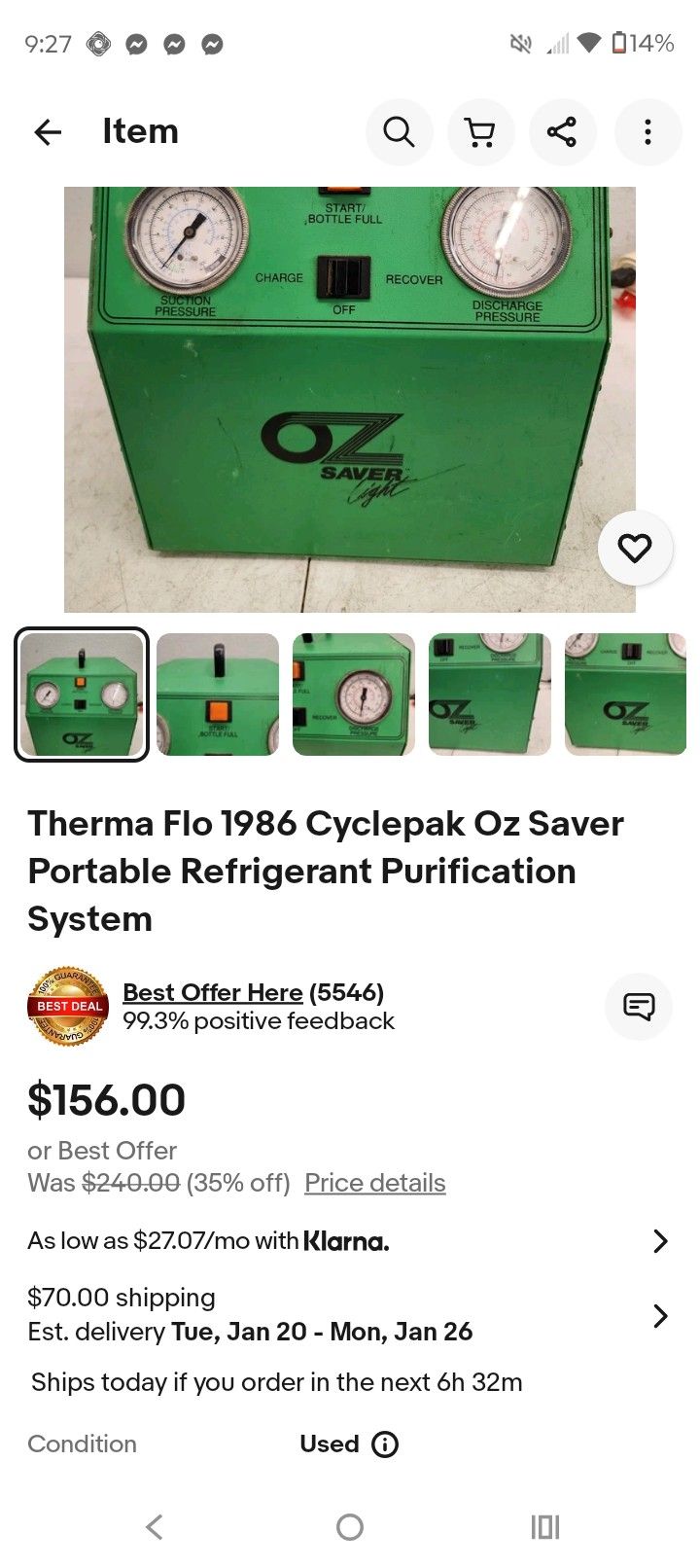Tap the info icon next to Used condition
The height and width of the screenshot is (1568, 700).
tap(385, 1444)
